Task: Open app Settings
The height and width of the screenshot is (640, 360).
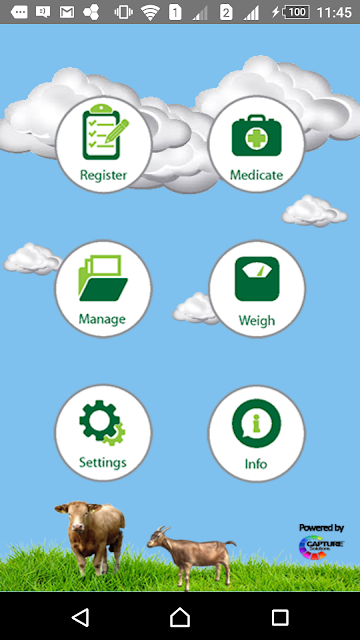Action: [x=103, y=433]
